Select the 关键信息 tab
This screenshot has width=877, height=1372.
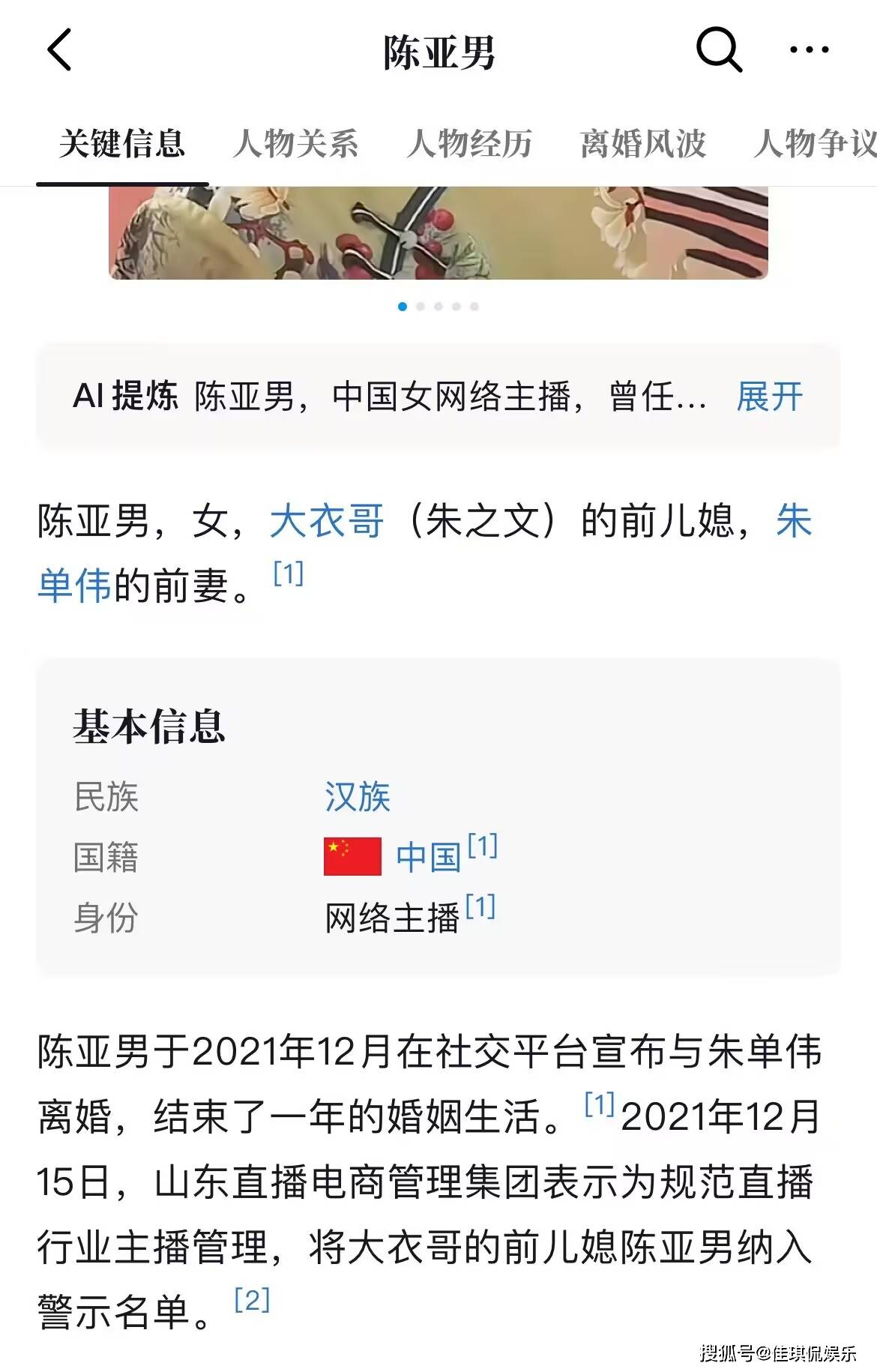pos(122,143)
